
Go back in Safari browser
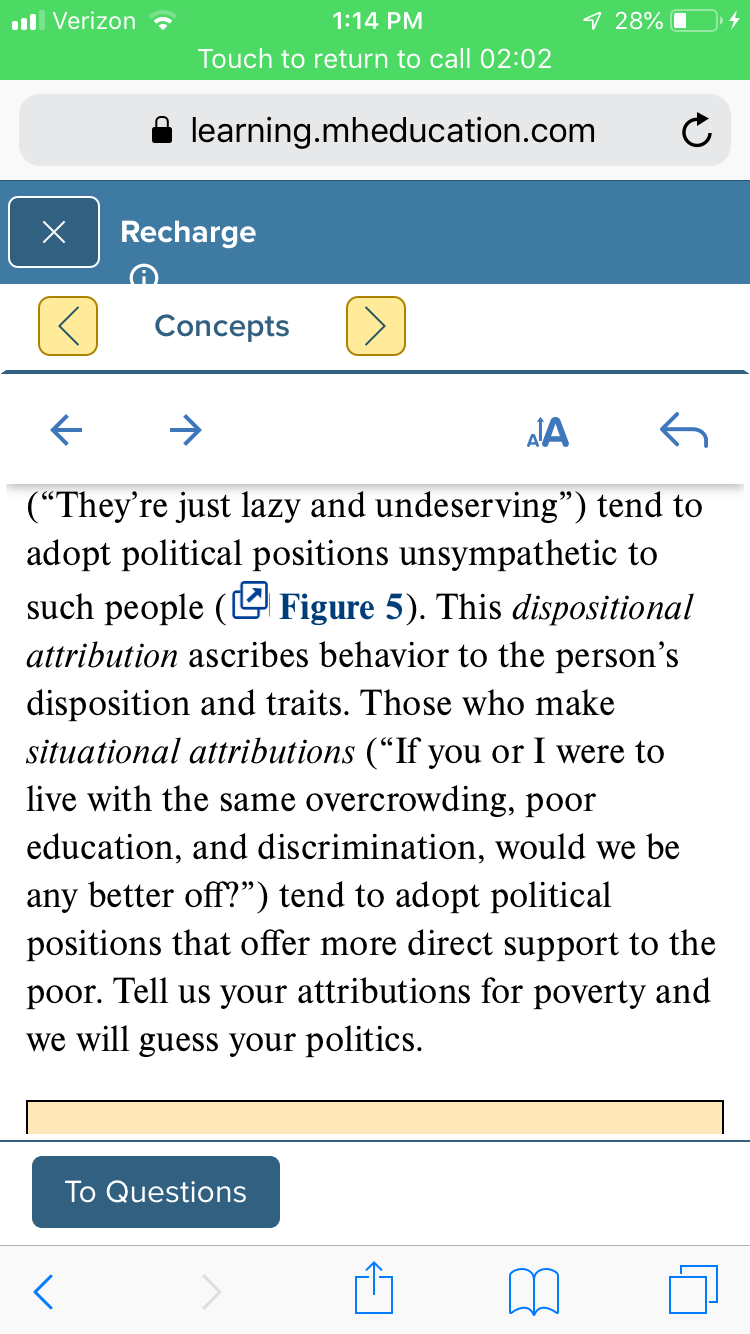pyautogui.click(x=43, y=1290)
